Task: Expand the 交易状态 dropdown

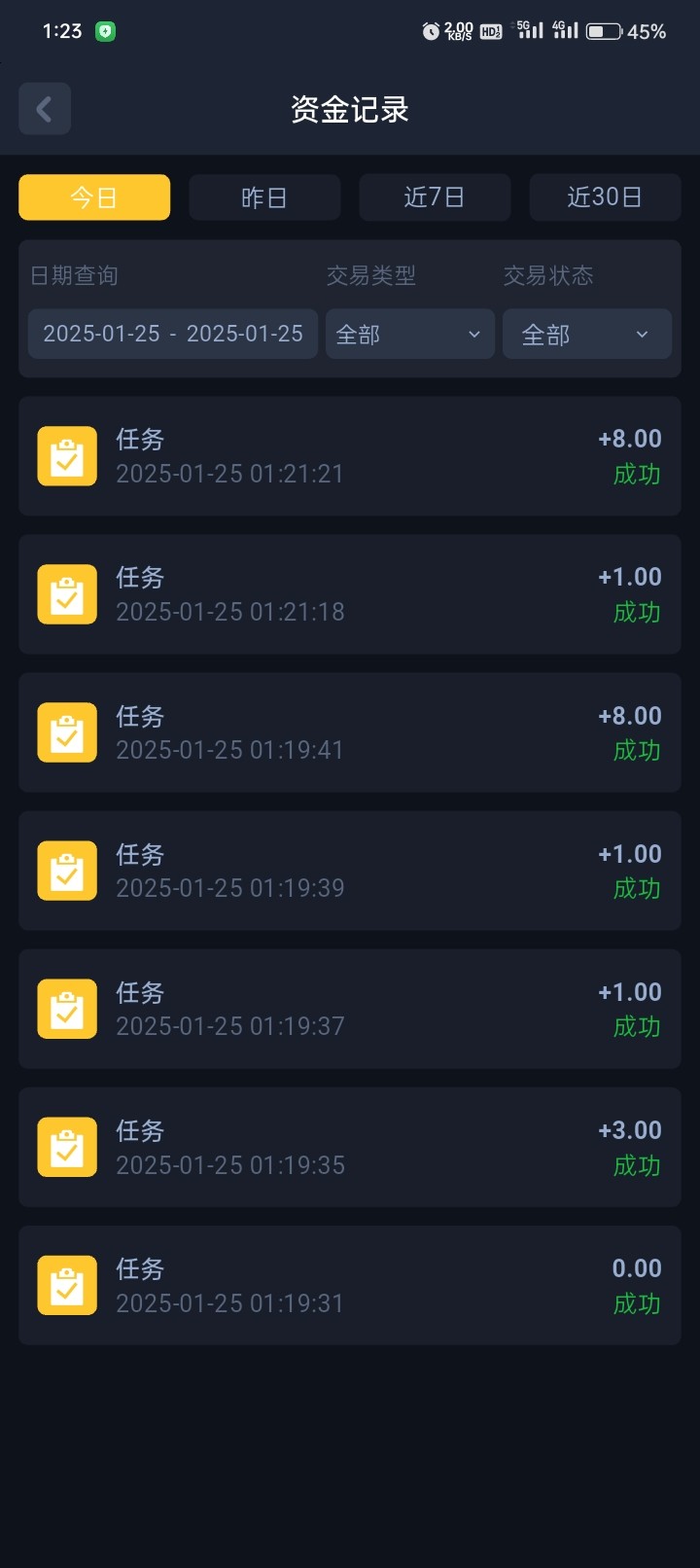Action: pyautogui.click(x=586, y=335)
